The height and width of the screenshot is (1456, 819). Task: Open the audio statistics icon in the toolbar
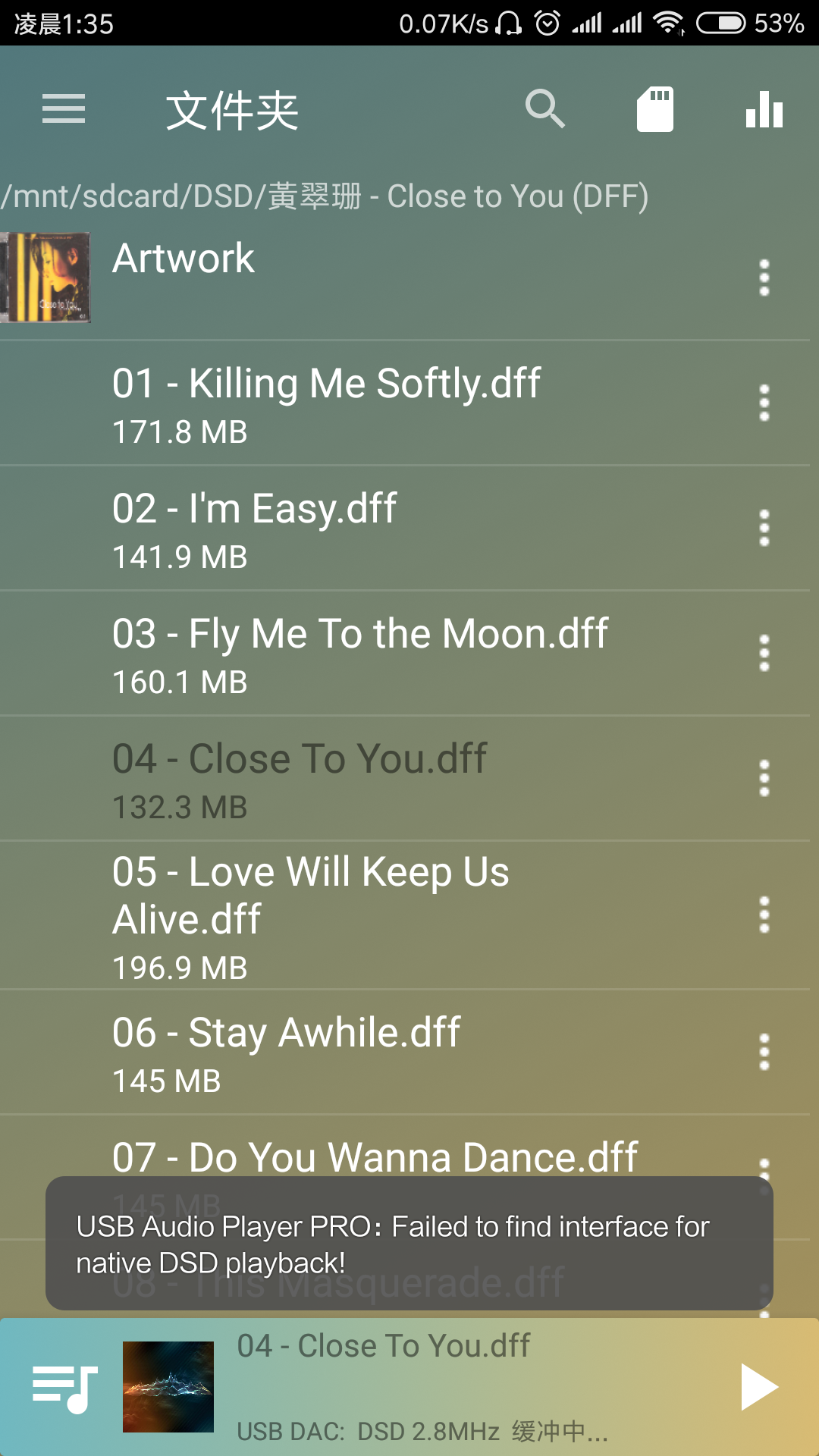763,108
